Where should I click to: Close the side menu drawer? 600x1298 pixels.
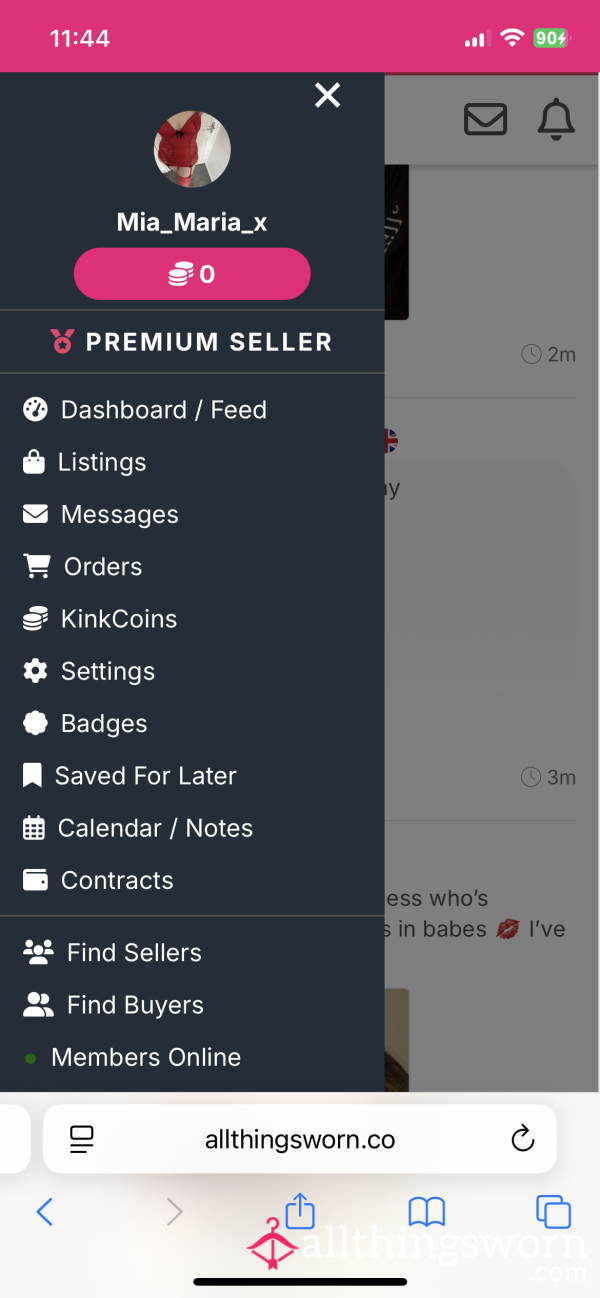(x=328, y=95)
